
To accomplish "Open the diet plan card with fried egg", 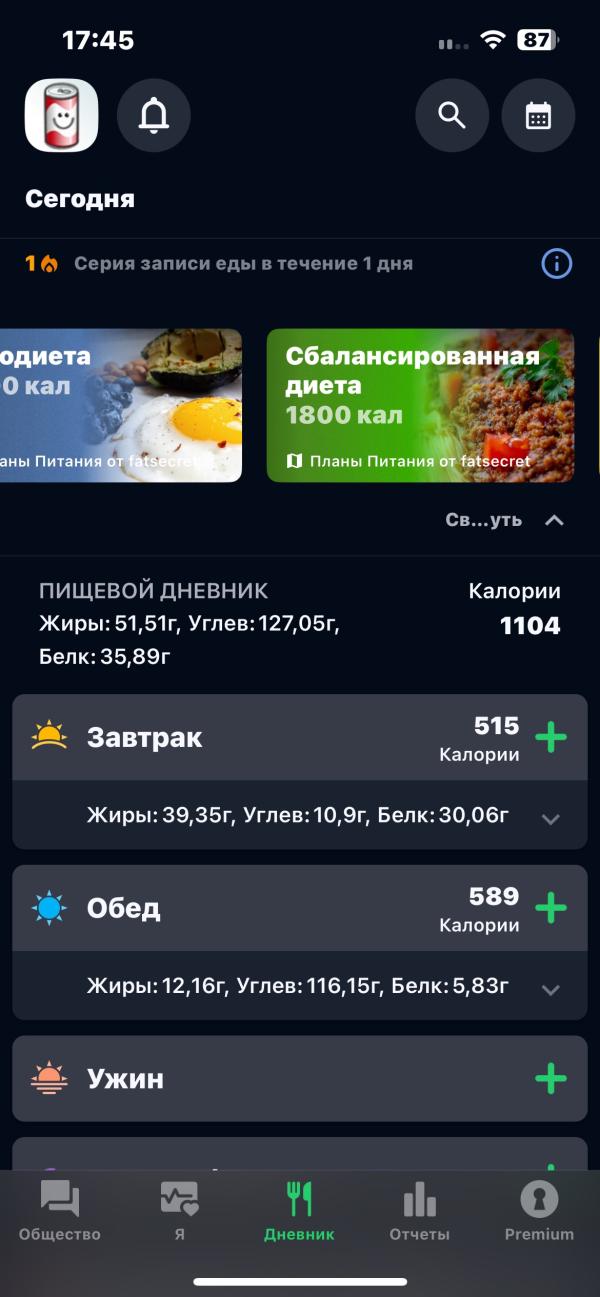I will coord(120,405).
